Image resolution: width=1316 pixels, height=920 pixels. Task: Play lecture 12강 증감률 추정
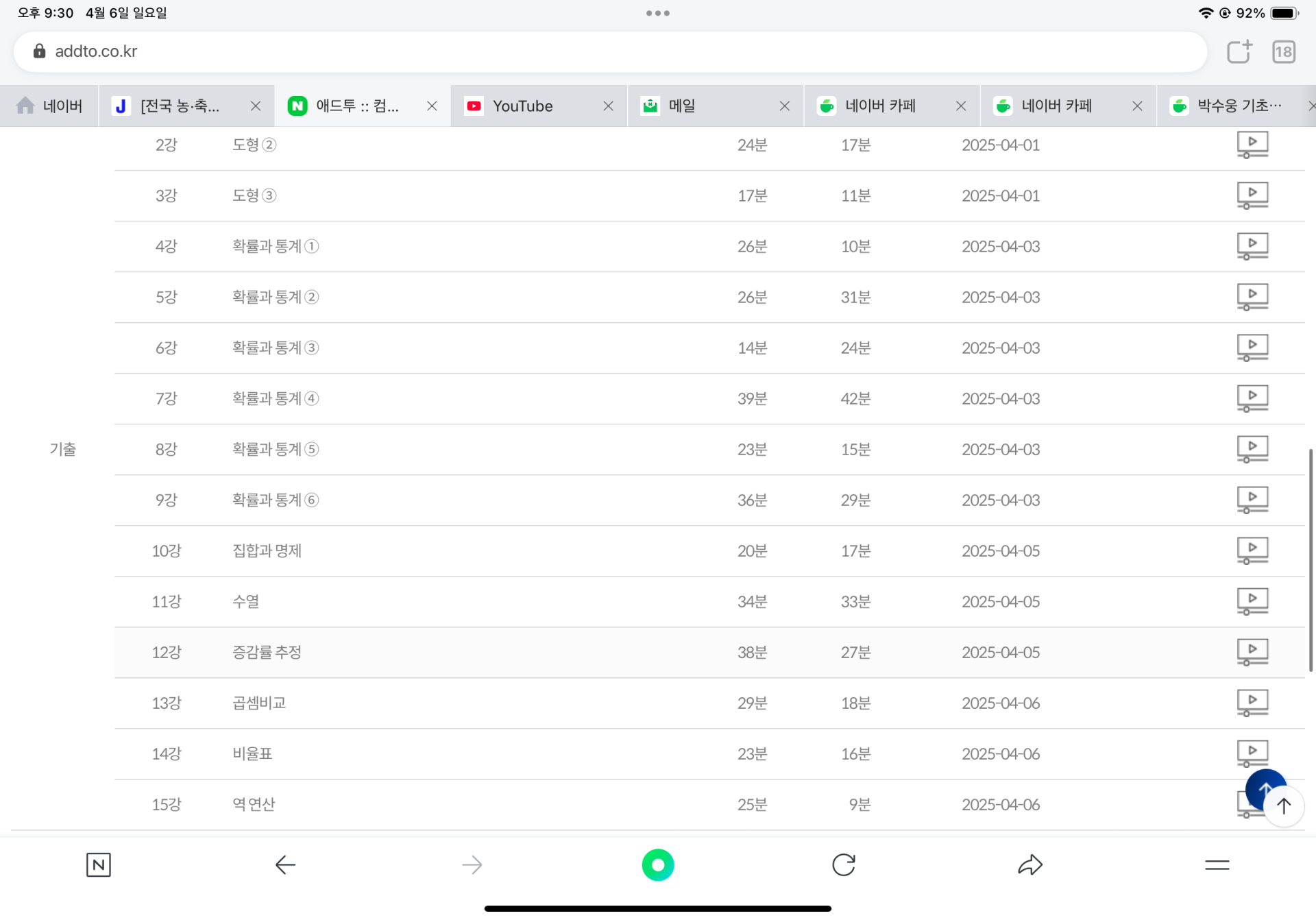(x=1252, y=651)
